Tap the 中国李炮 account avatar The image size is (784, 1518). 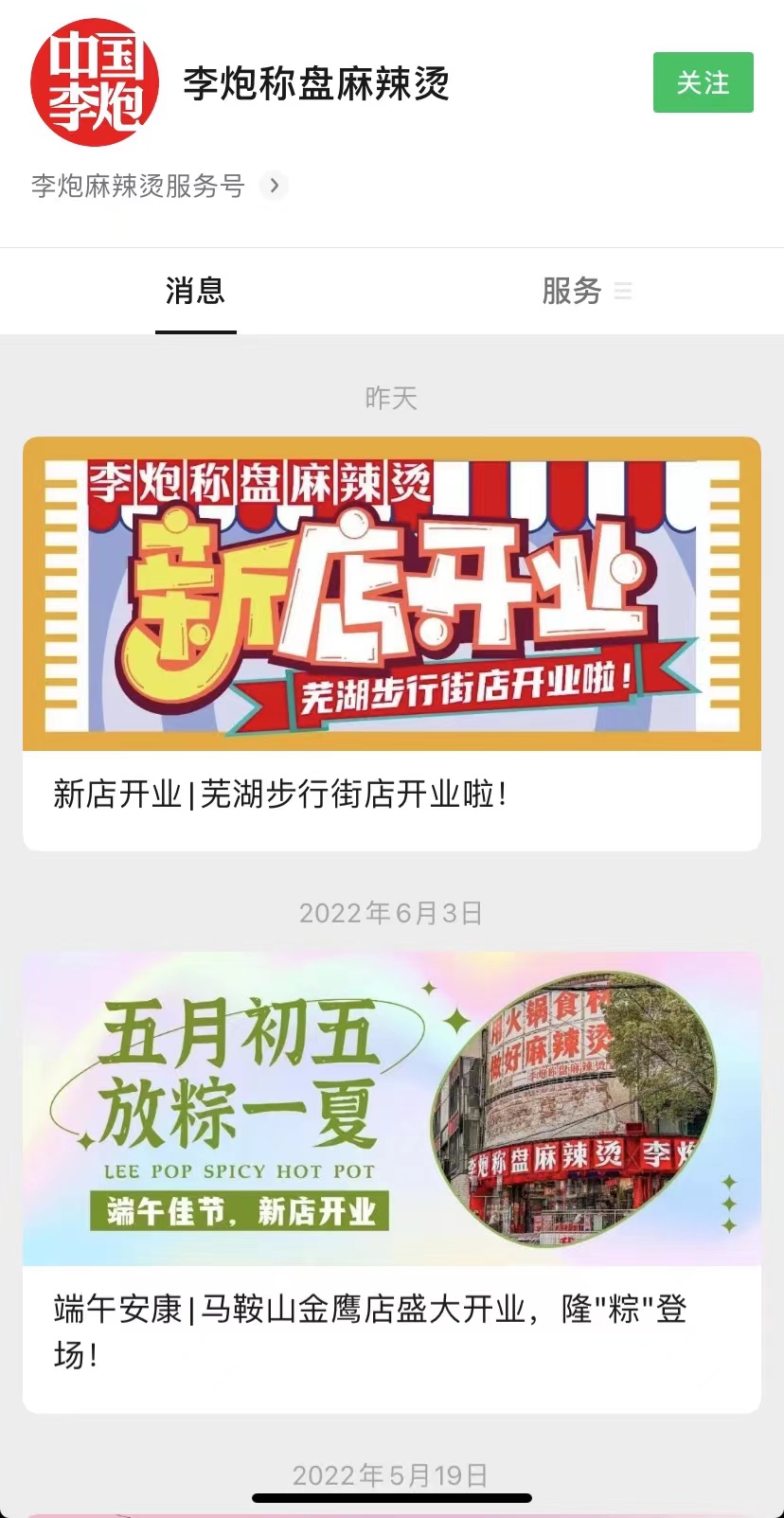click(x=94, y=82)
